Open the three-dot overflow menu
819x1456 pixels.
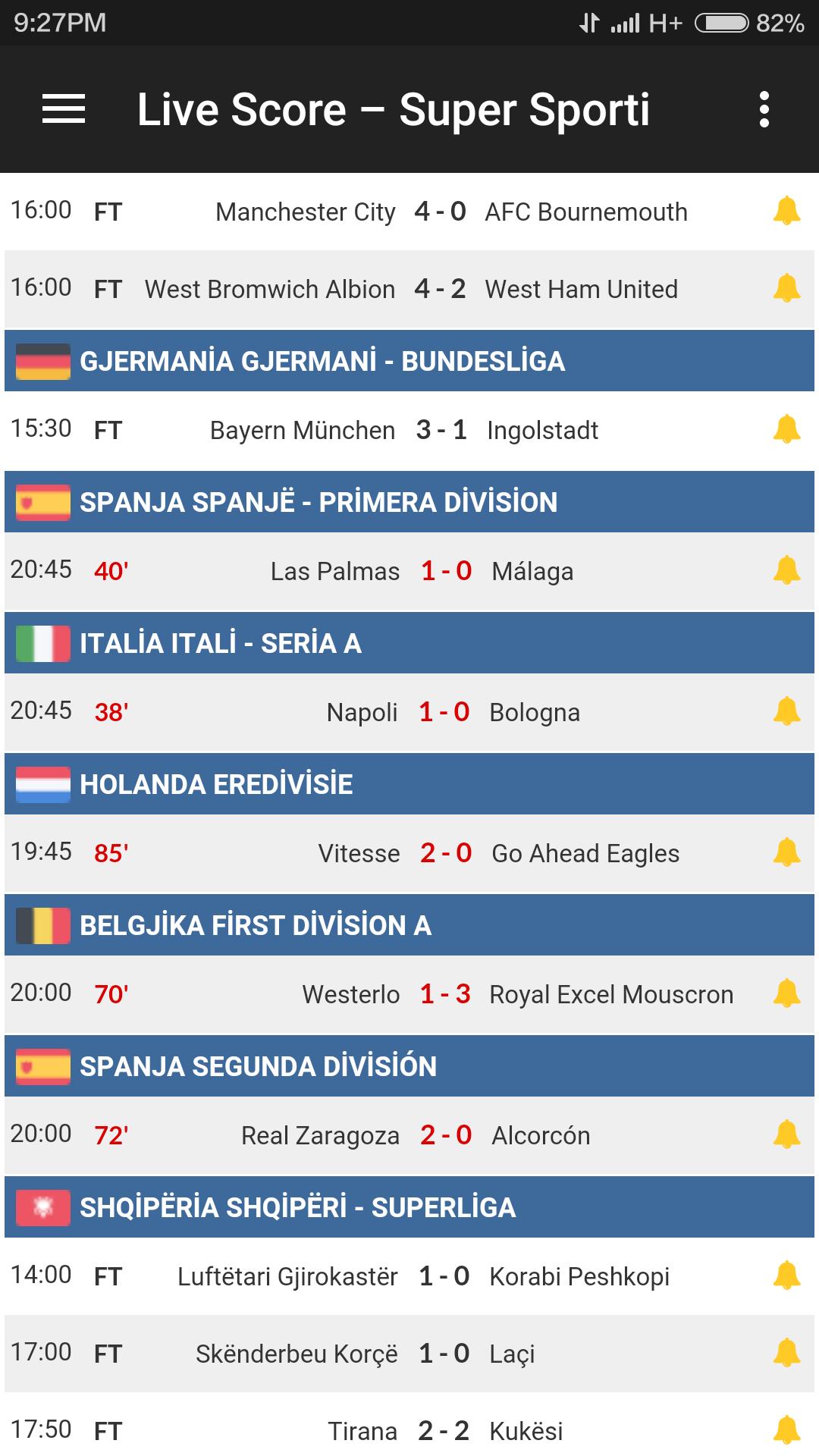[x=766, y=109]
